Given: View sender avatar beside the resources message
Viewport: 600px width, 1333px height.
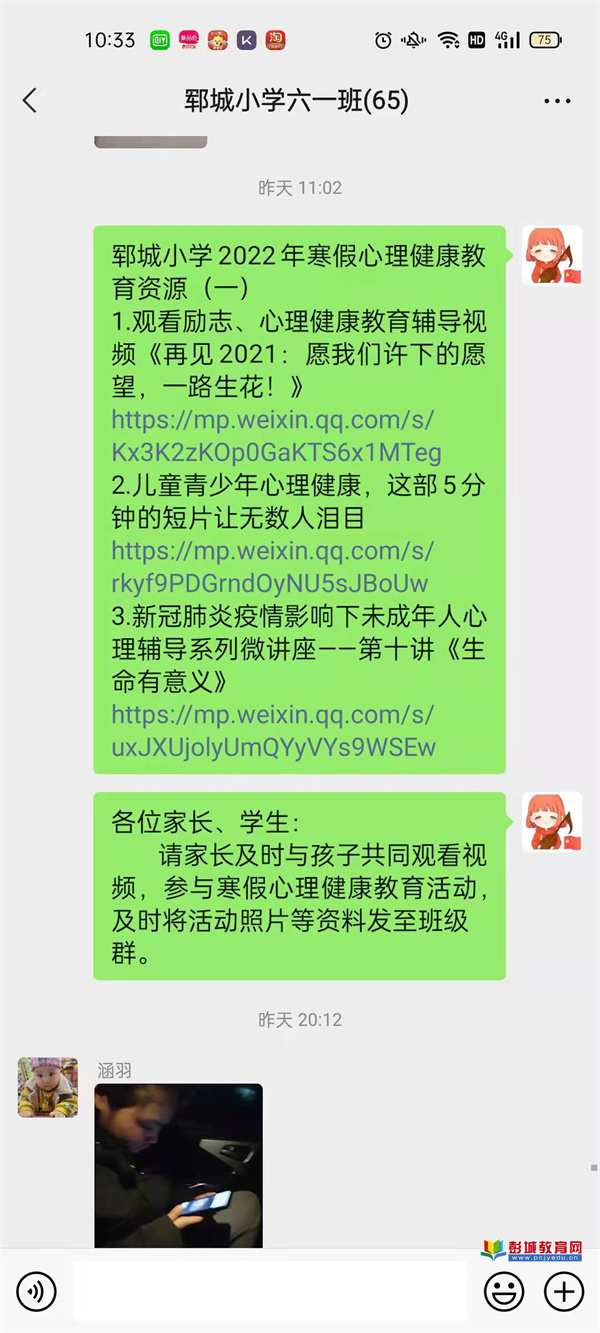Looking at the screenshot, I should click(552, 255).
